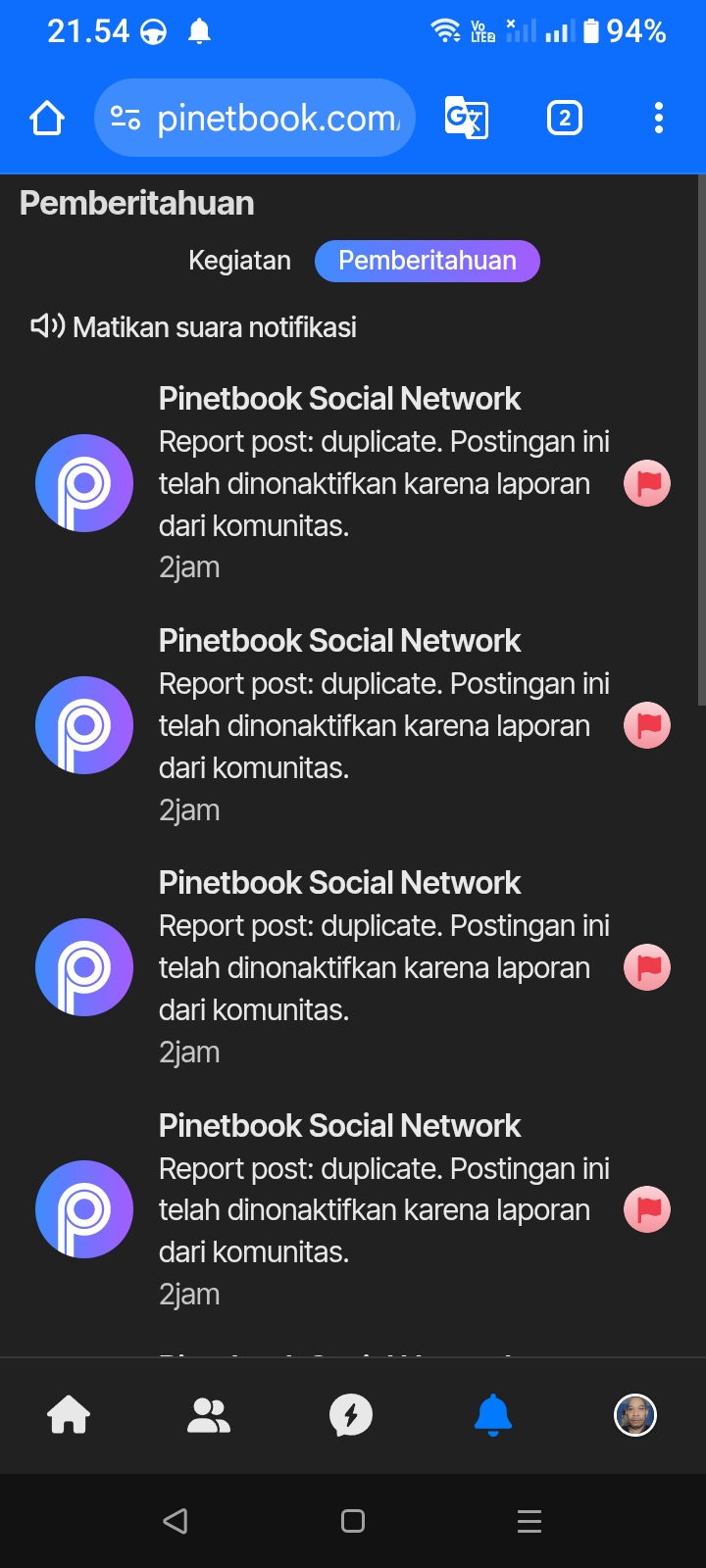Tap the notifications bell in bottom bar
706x1568 pixels.
click(492, 1415)
